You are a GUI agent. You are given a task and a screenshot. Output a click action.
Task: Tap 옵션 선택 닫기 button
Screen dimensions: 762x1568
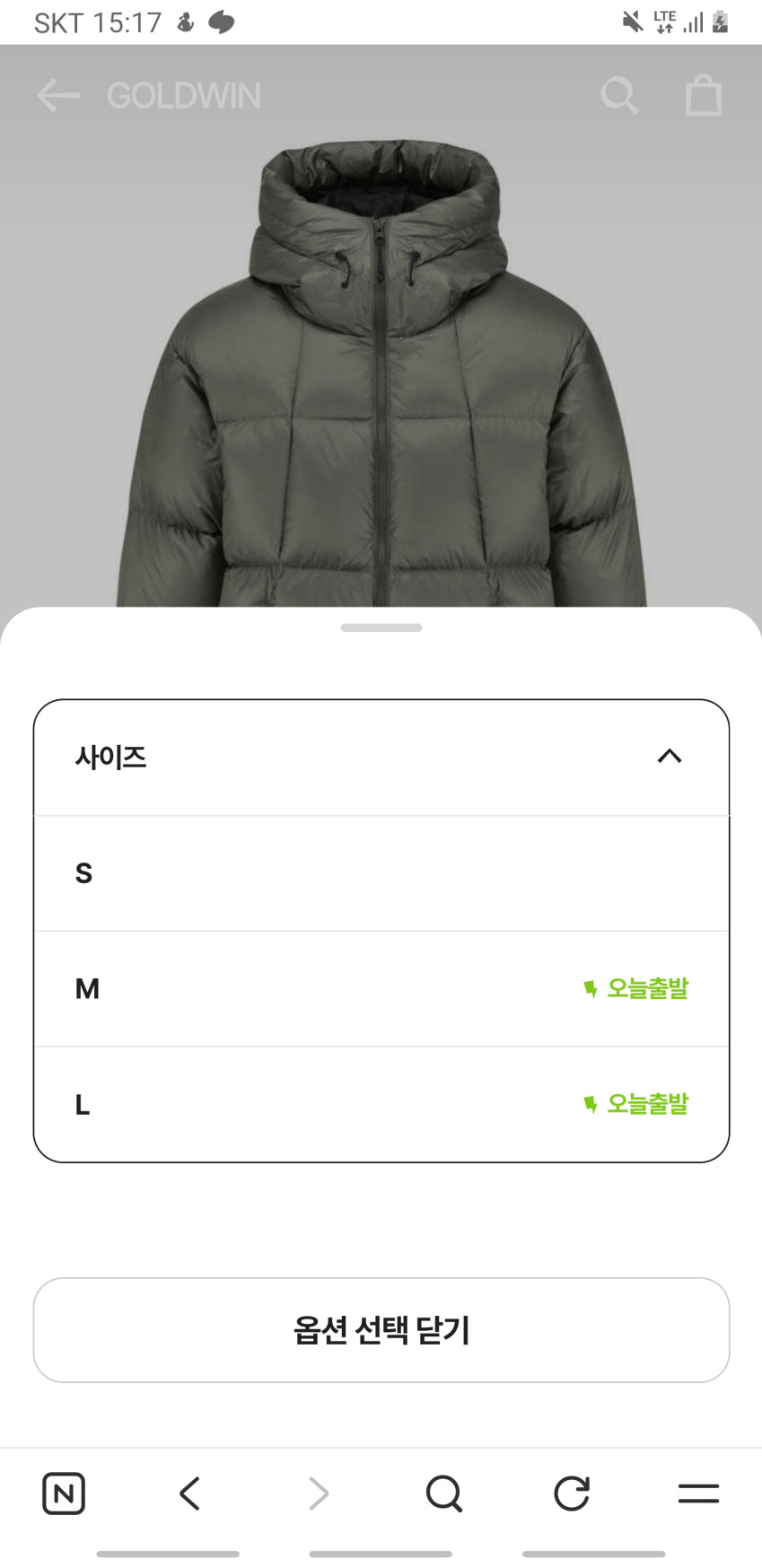coord(381,1330)
